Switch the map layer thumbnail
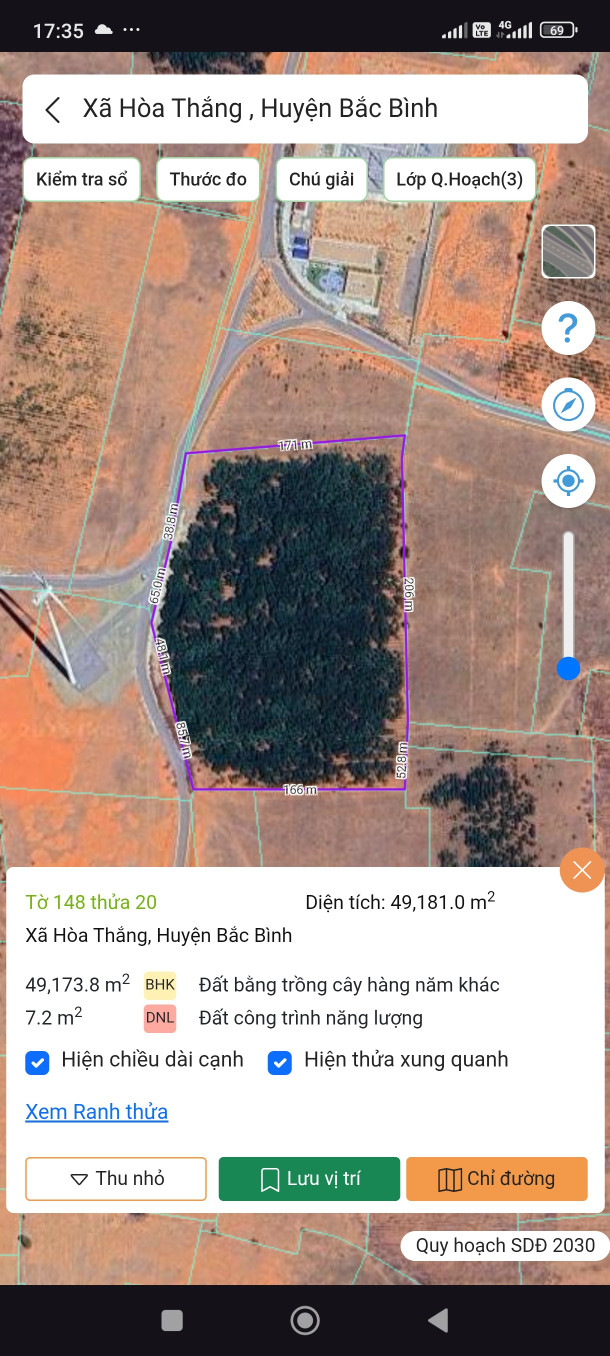Viewport: 610px width, 1356px height. [568, 251]
